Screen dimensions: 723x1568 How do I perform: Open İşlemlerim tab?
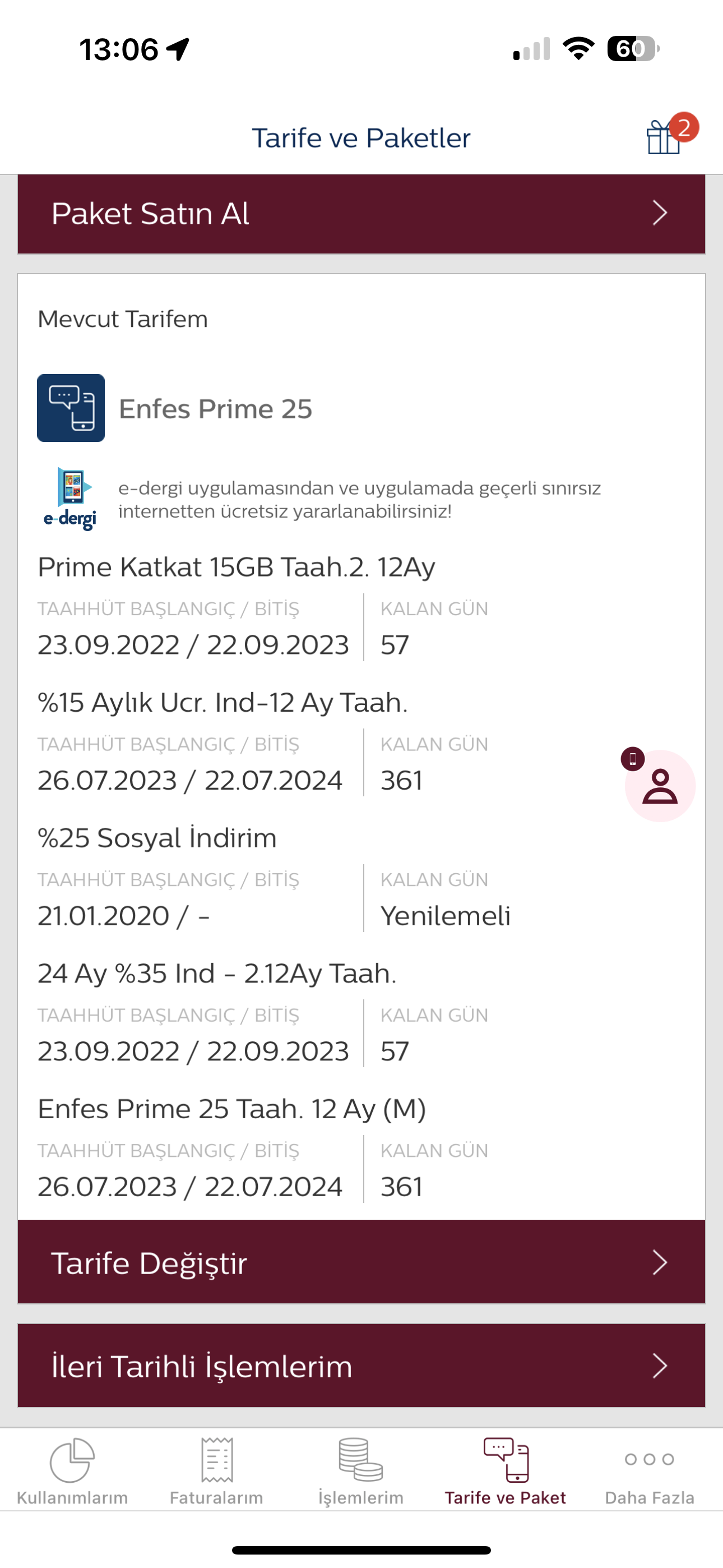click(361, 1471)
